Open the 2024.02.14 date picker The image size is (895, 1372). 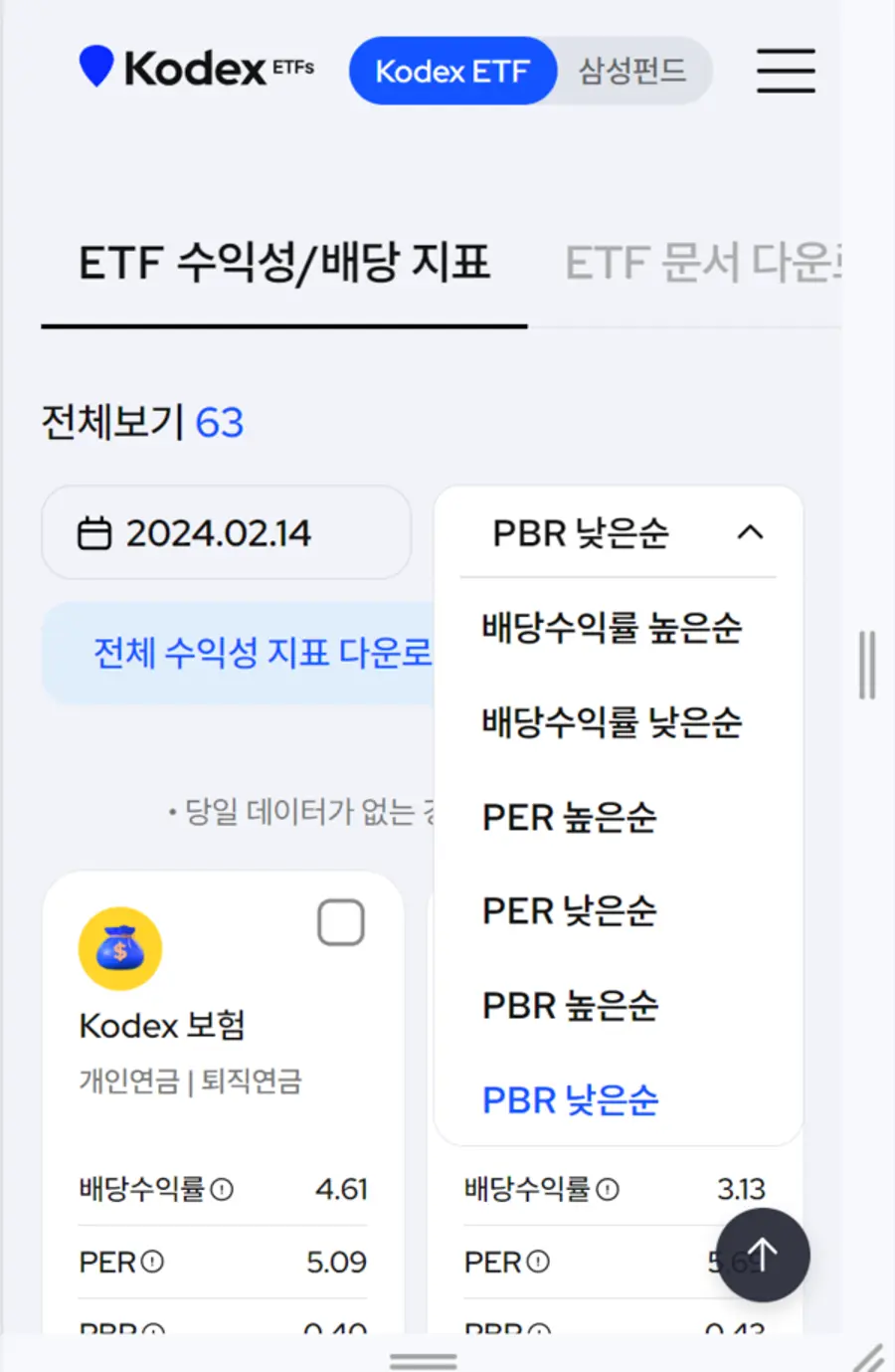pyautogui.click(x=226, y=533)
